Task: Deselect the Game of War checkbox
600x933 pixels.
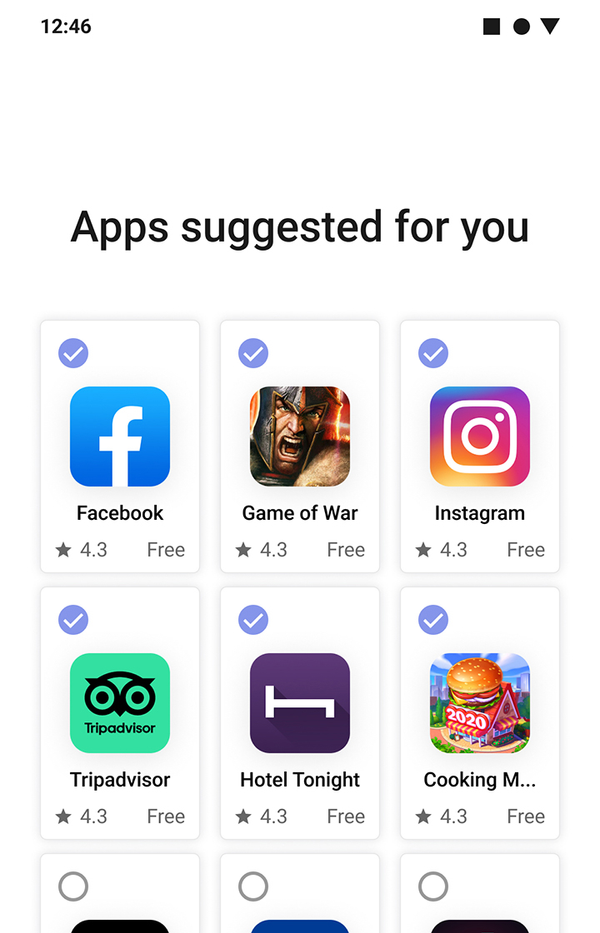Action: pyautogui.click(x=253, y=353)
